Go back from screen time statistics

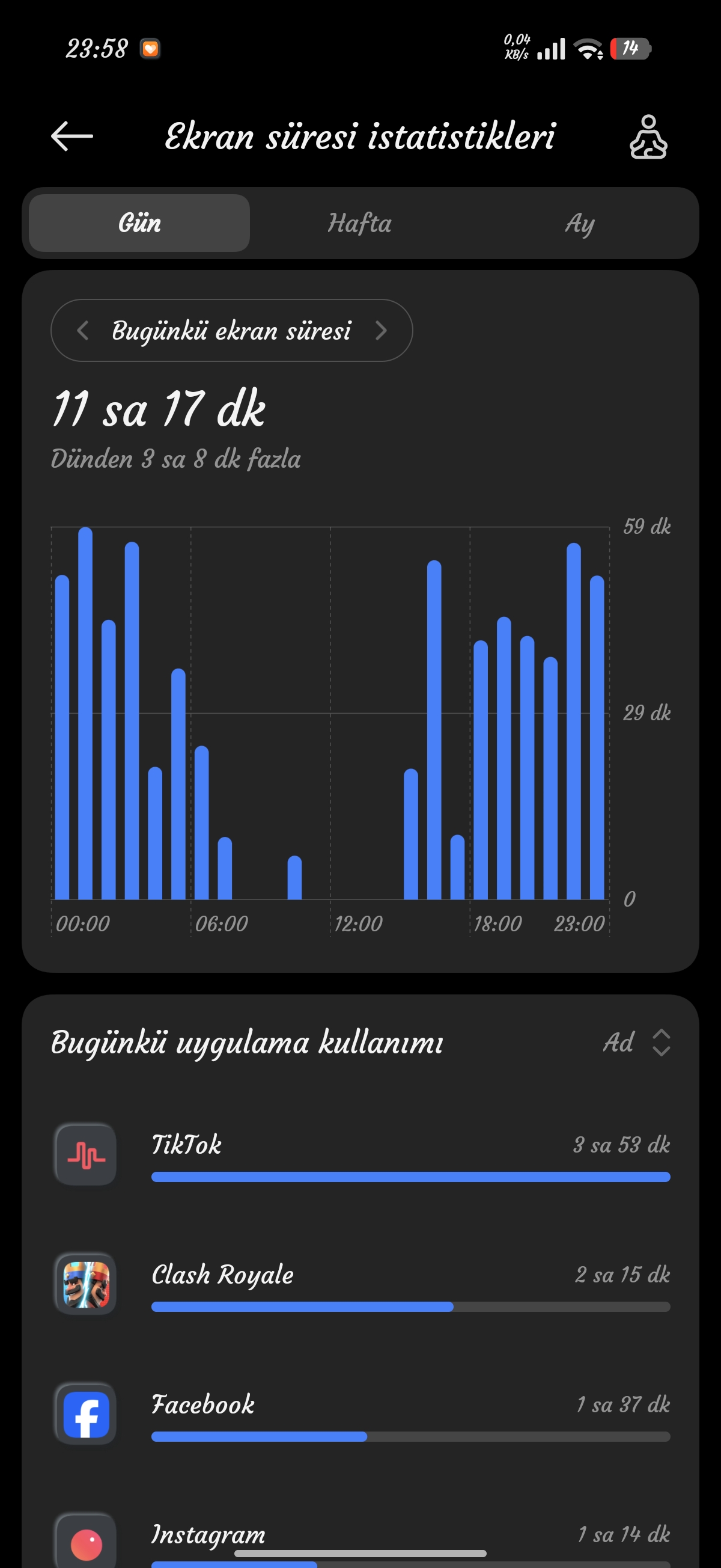(71, 136)
